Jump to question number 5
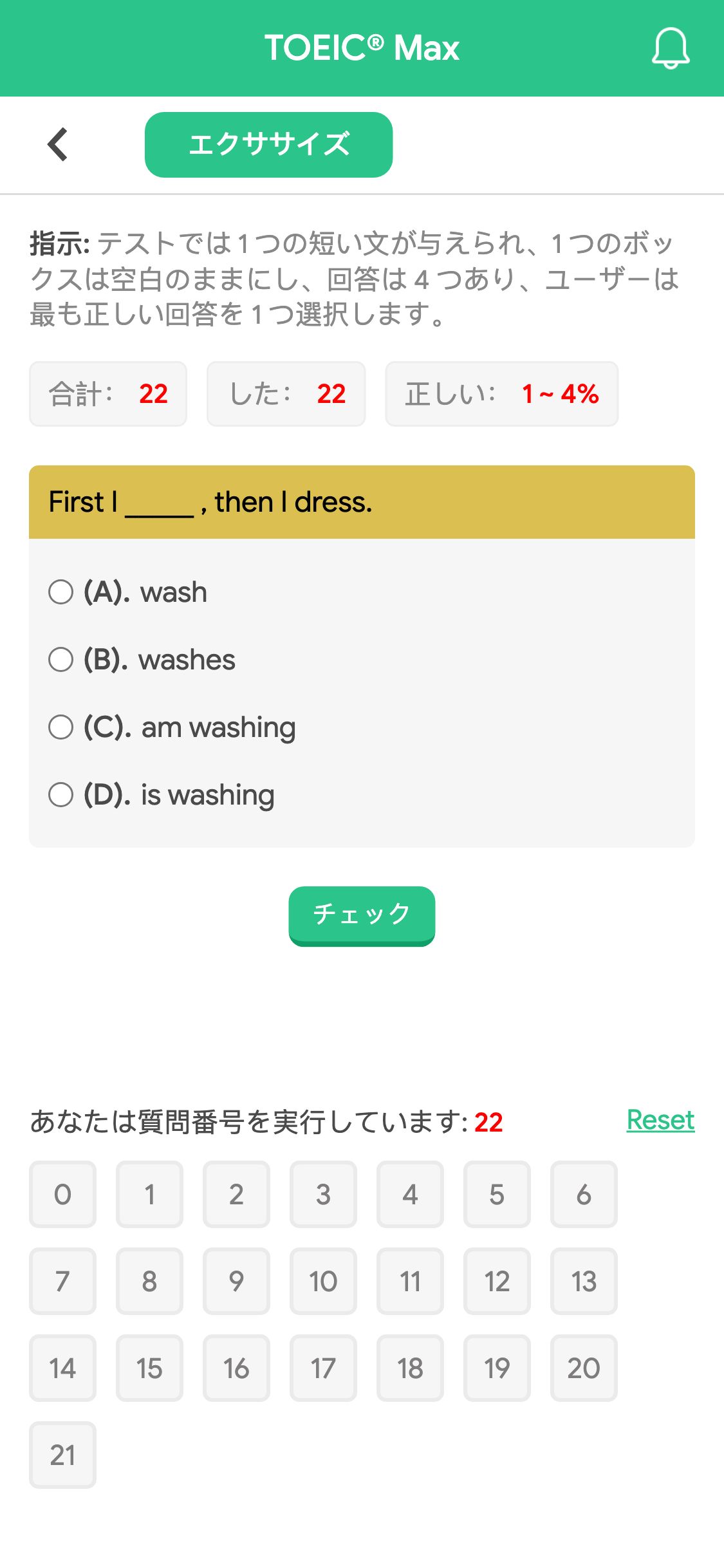 tap(497, 1194)
